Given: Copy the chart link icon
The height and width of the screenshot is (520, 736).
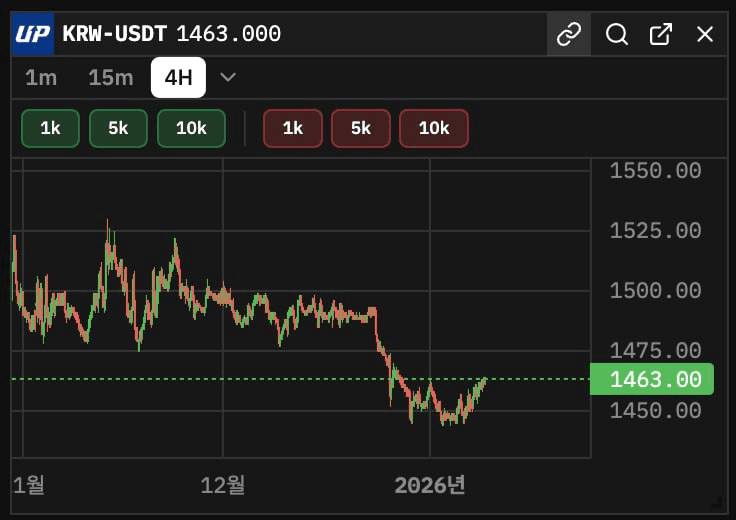Looking at the screenshot, I should tap(569, 34).
